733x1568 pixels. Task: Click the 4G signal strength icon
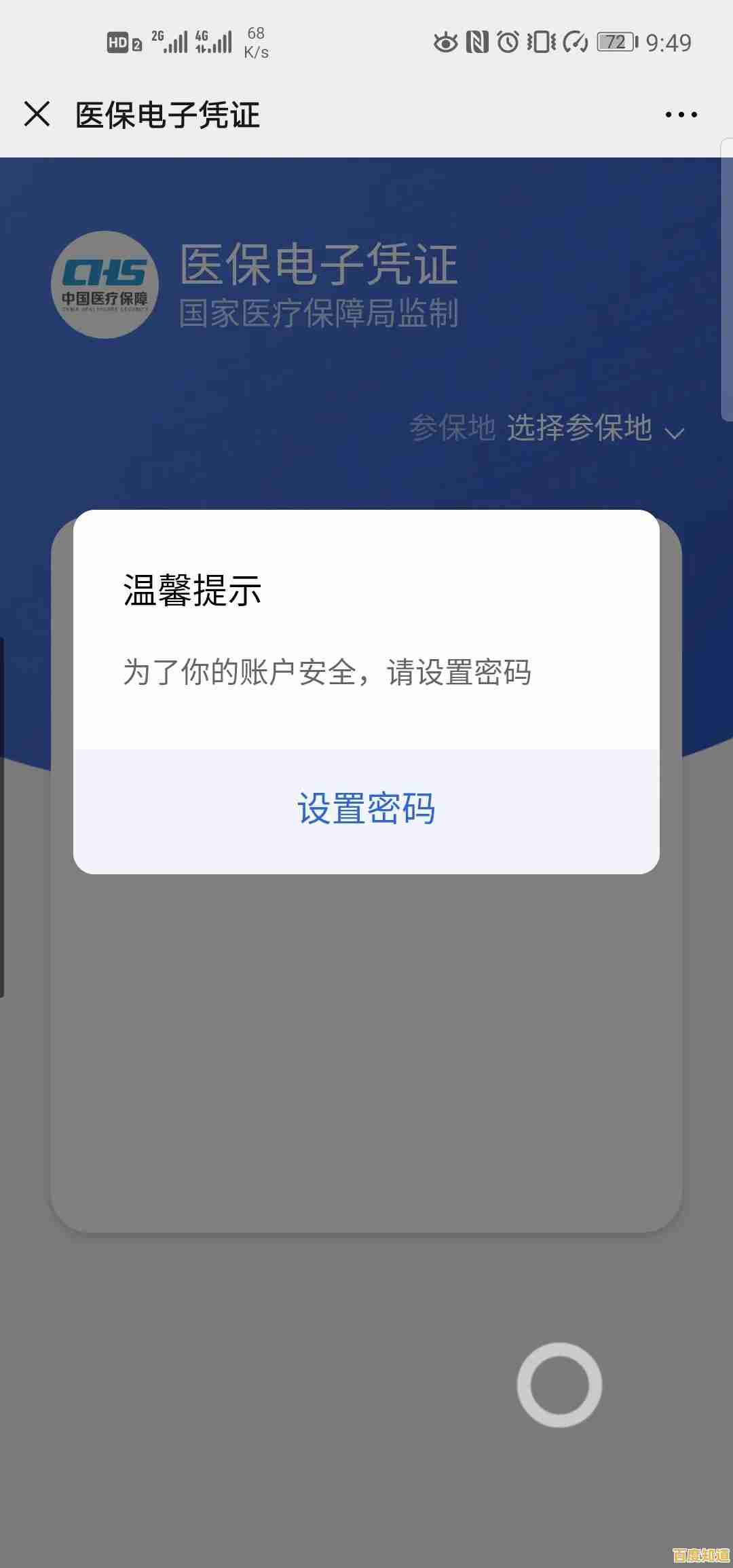pyautogui.click(x=214, y=42)
